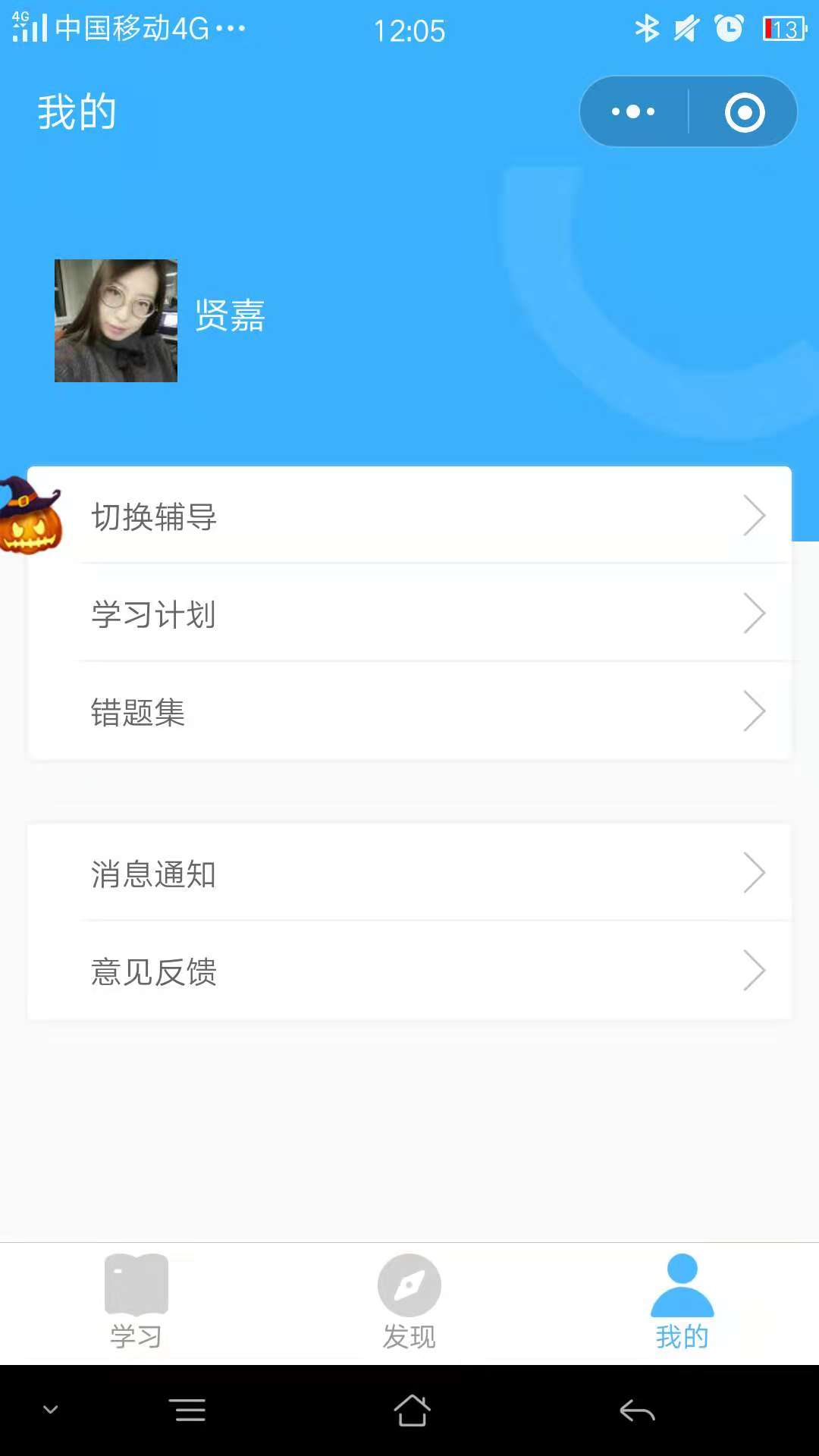Screen dimensions: 819x1456
Task: Open 错题集 wrong question collection
Action: click(409, 711)
